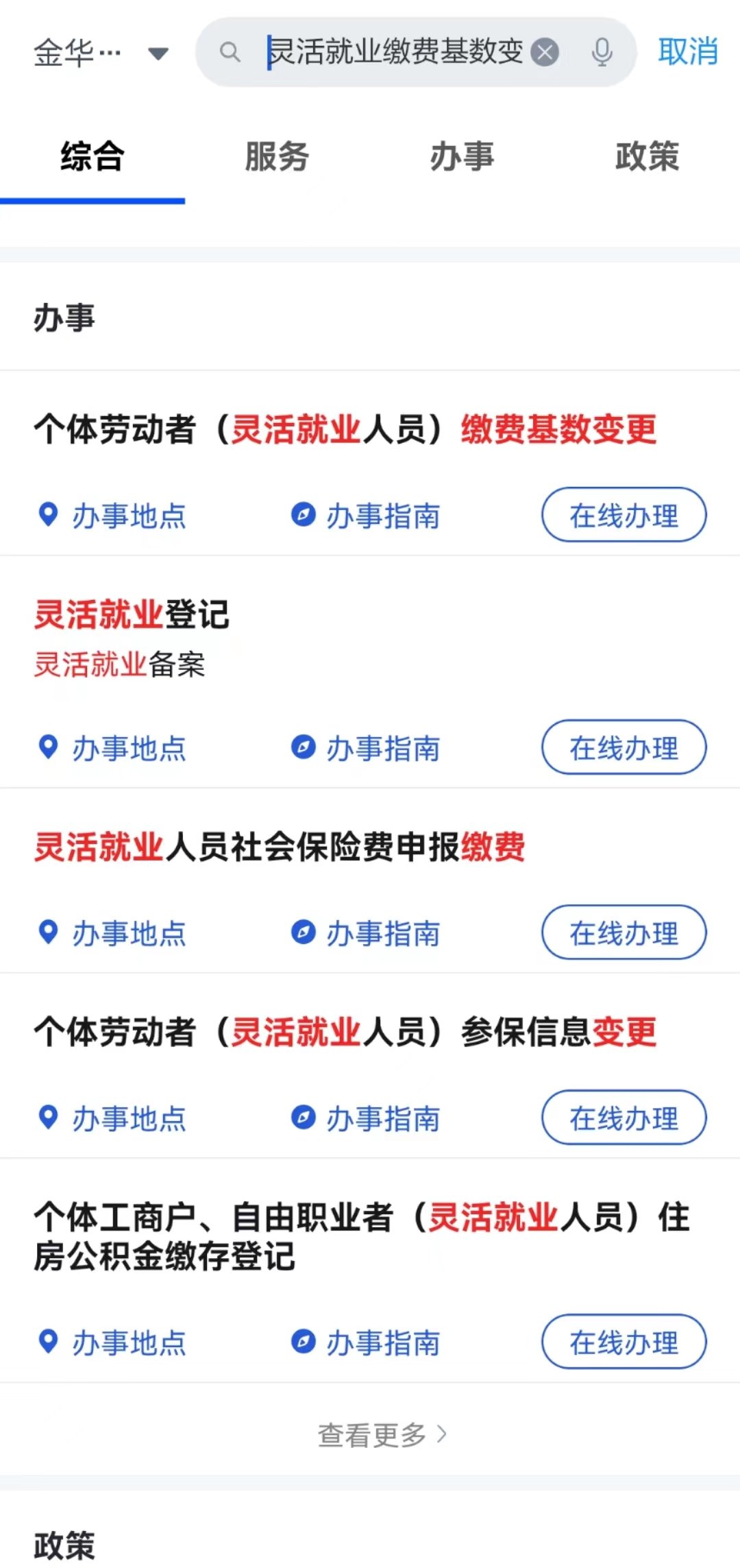Tap 查看更多 to see more results
Image resolution: width=740 pixels, height=1568 pixels.
click(381, 1434)
